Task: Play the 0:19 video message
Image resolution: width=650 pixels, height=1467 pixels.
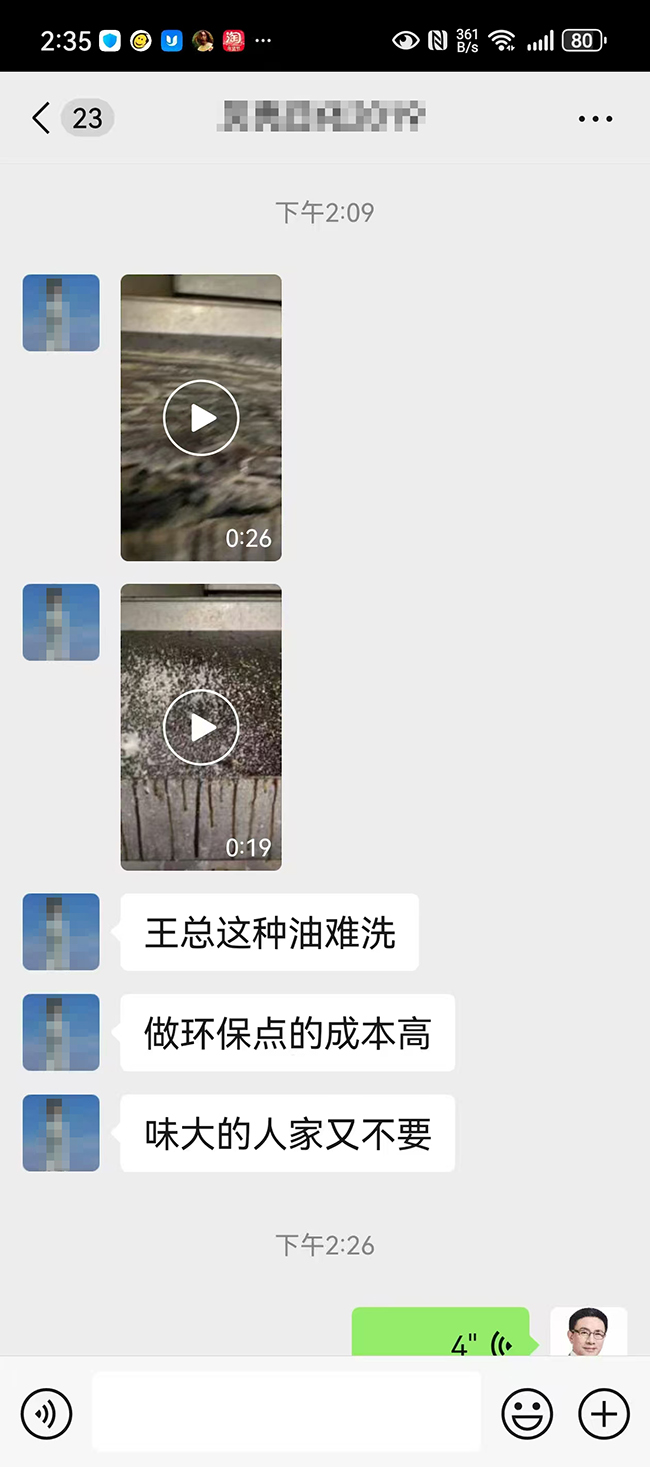Action: tap(201, 727)
